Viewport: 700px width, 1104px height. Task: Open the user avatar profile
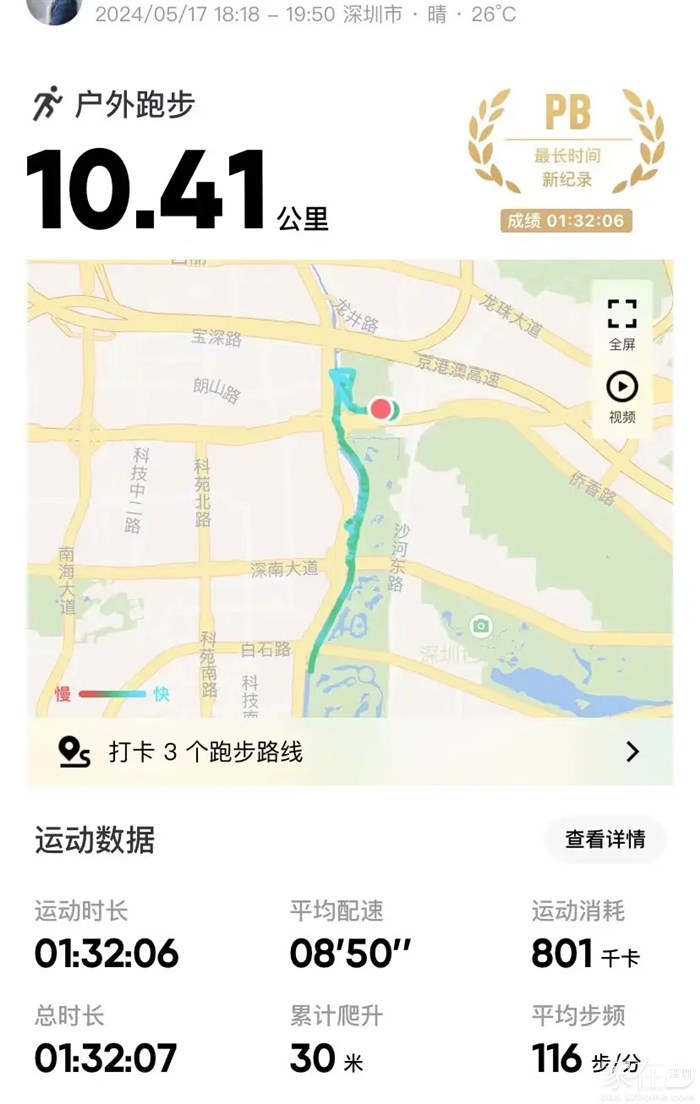pyautogui.click(x=52, y=10)
